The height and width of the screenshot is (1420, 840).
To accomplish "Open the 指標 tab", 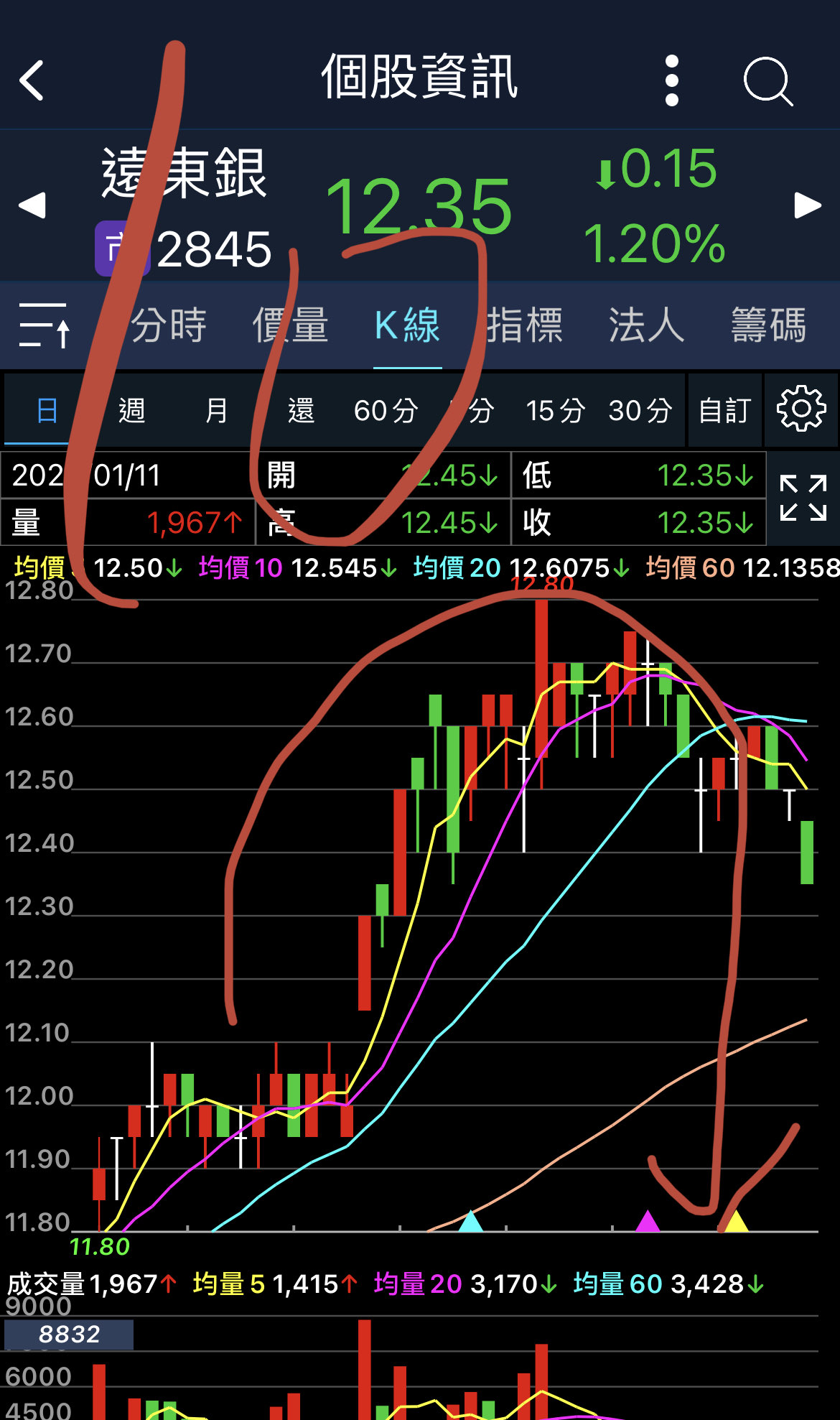I will (525, 325).
